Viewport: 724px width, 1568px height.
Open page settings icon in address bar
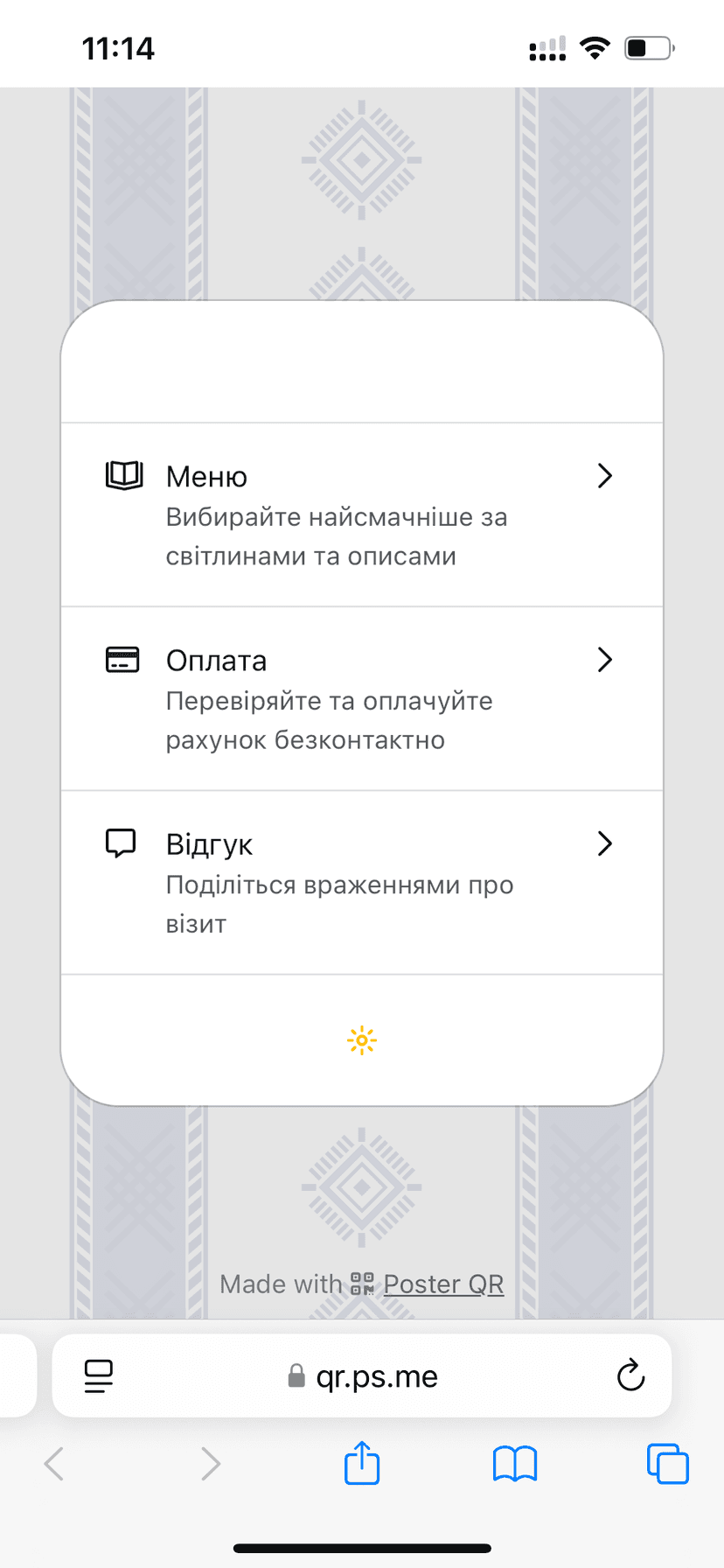pos(99,1376)
